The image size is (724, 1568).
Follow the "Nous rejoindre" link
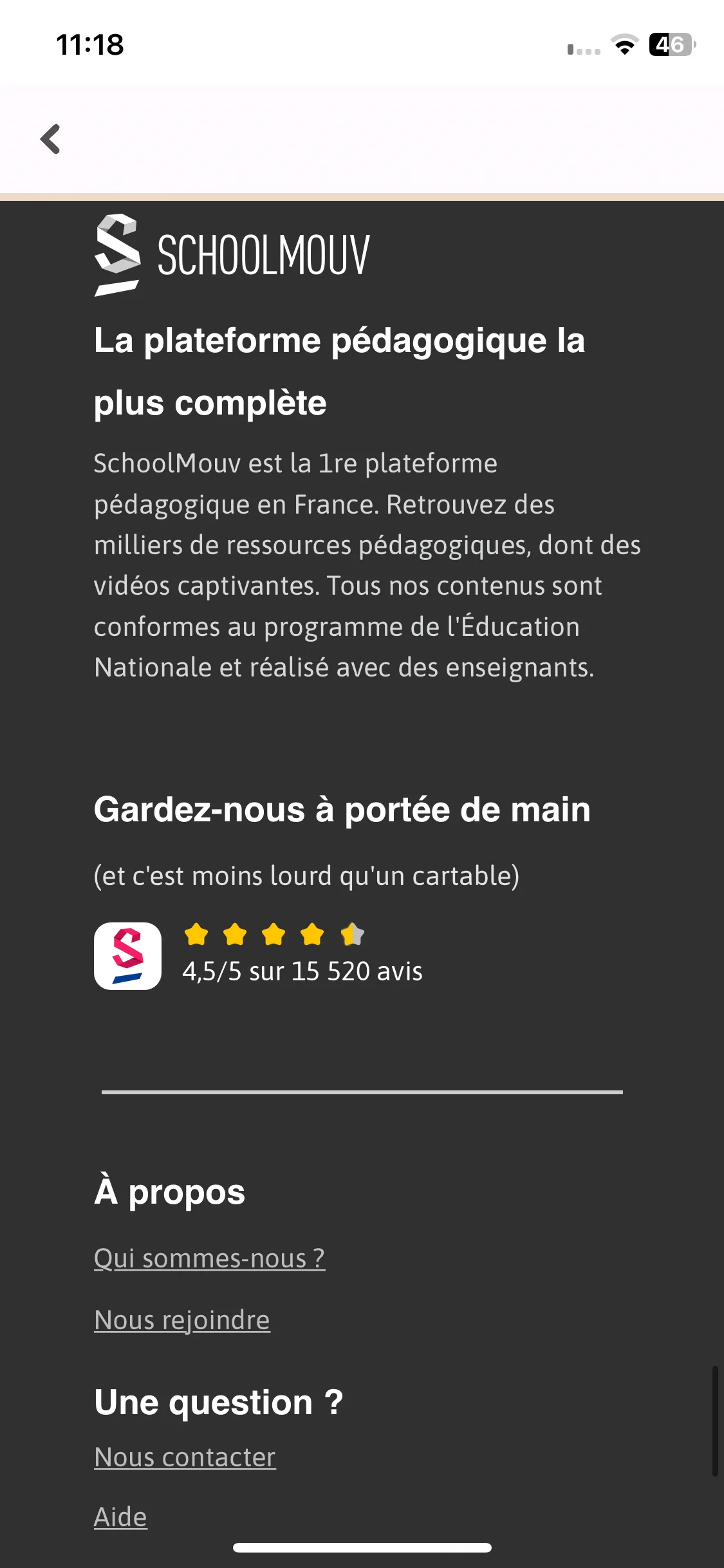click(x=181, y=1320)
